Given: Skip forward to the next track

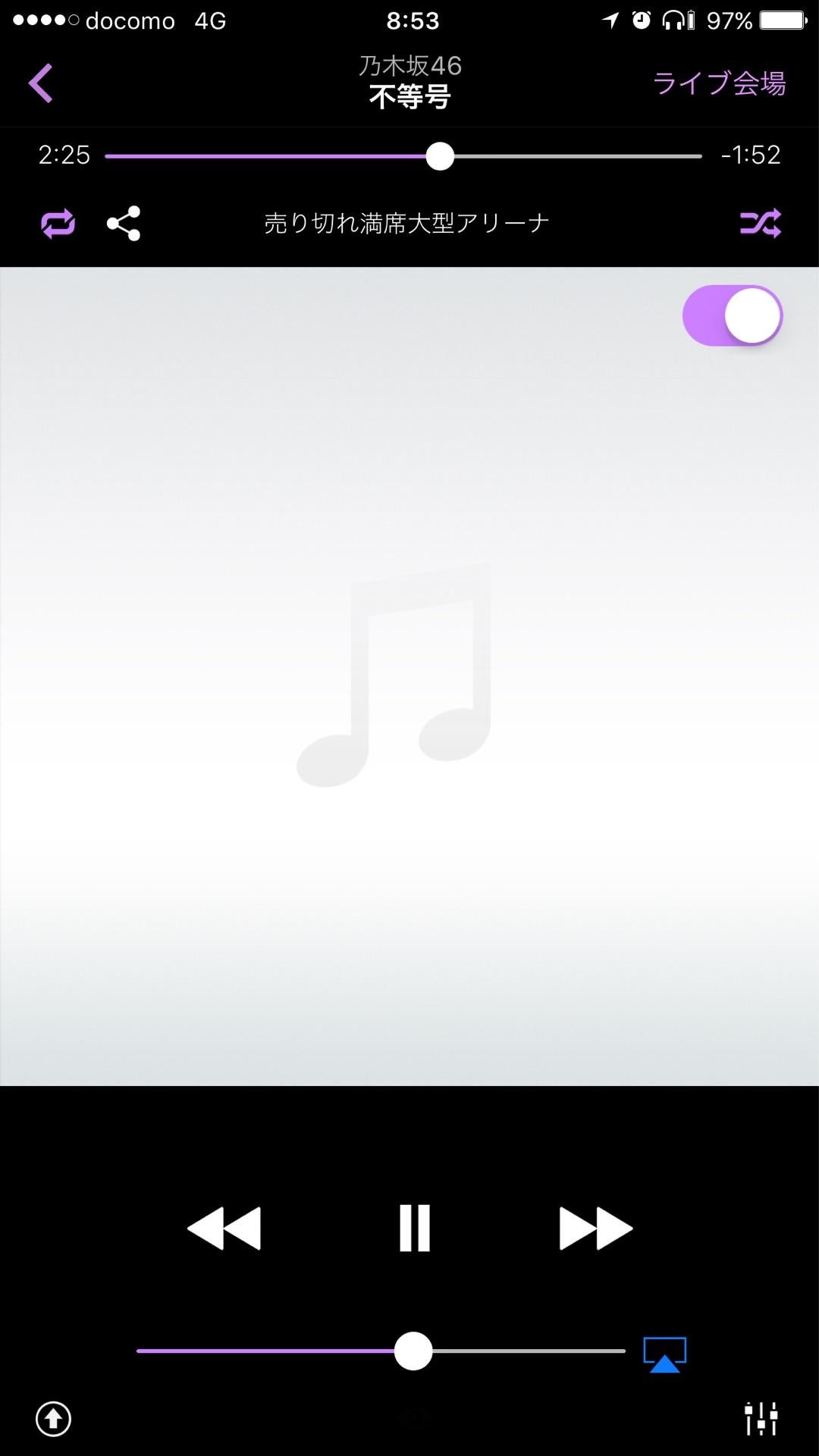Looking at the screenshot, I should tap(595, 1228).
